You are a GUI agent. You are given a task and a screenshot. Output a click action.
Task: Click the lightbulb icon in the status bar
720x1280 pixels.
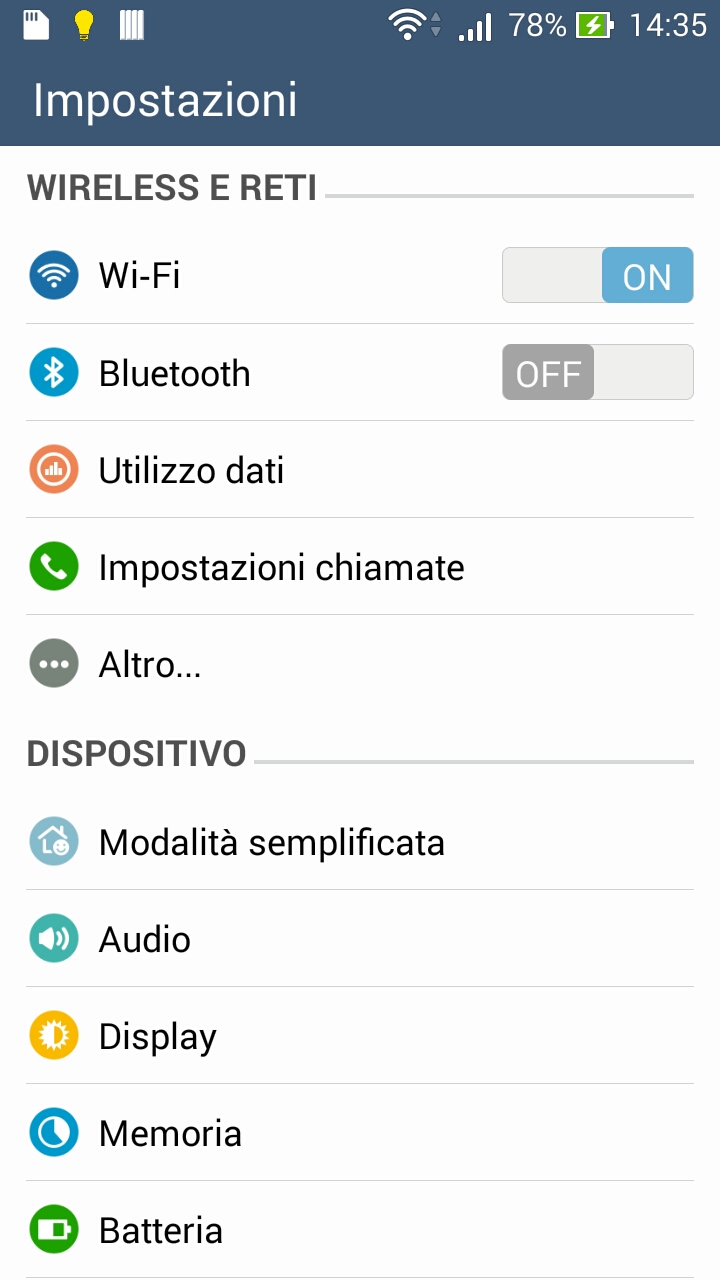(83, 25)
